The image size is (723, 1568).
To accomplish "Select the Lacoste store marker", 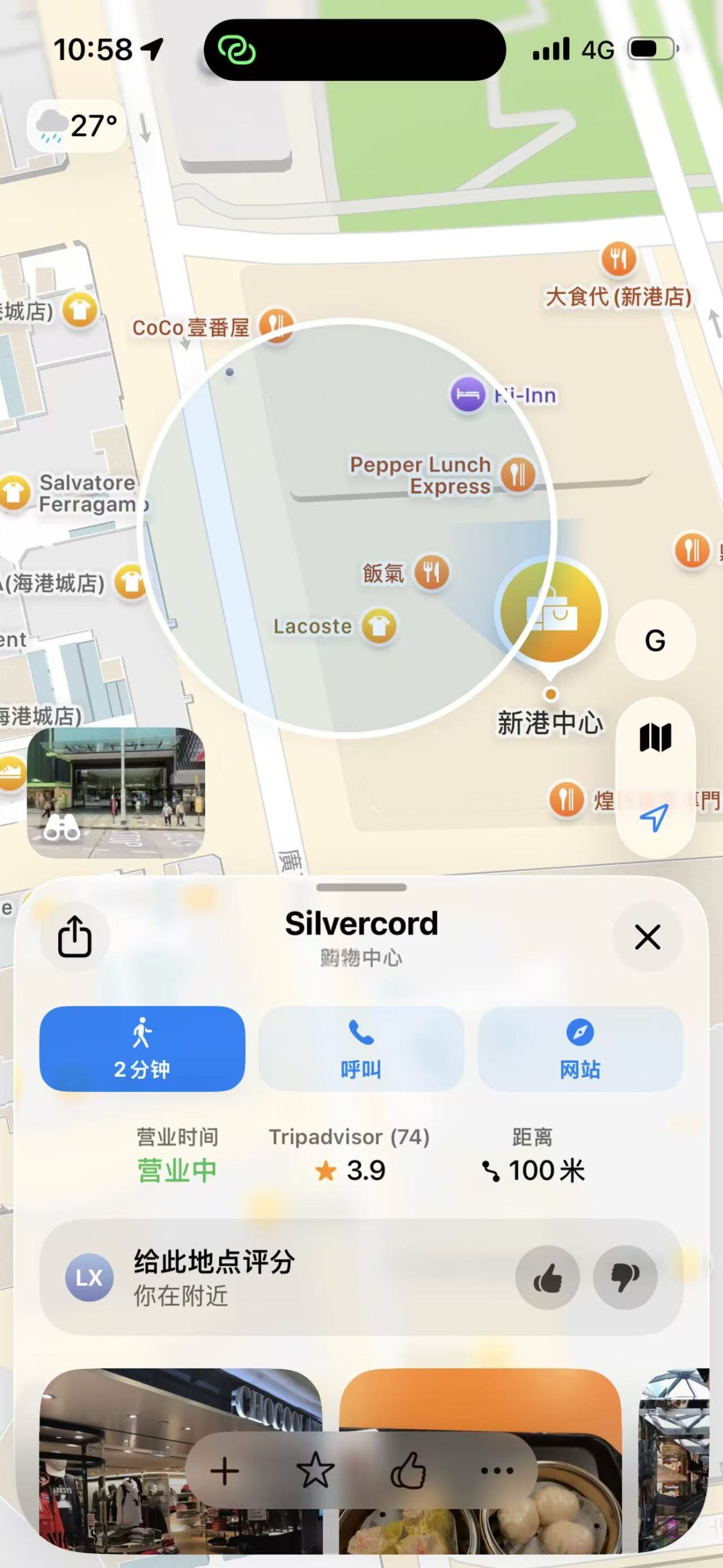I will click(335, 626).
